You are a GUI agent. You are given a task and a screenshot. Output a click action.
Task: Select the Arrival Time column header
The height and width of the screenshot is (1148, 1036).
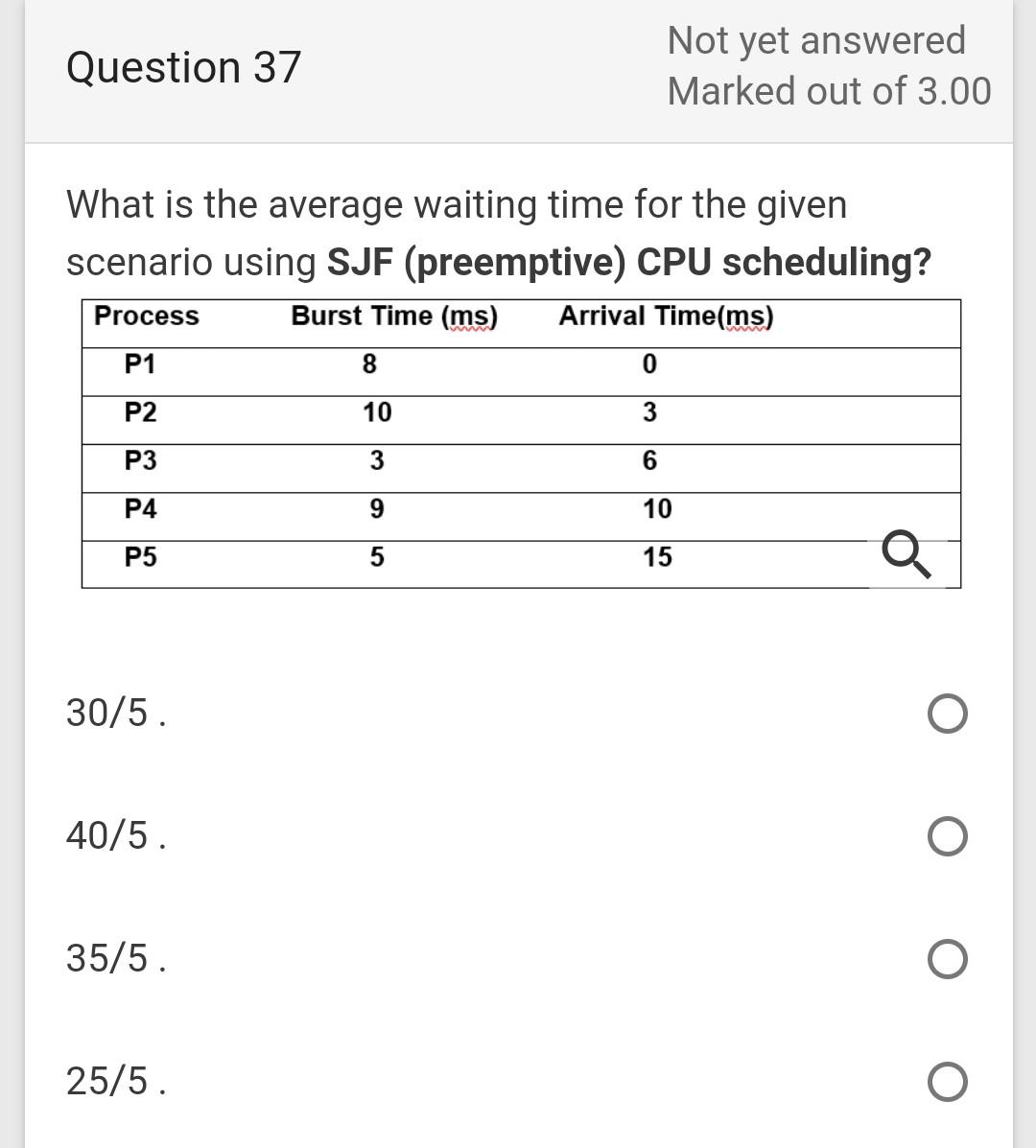click(x=666, y=316)
